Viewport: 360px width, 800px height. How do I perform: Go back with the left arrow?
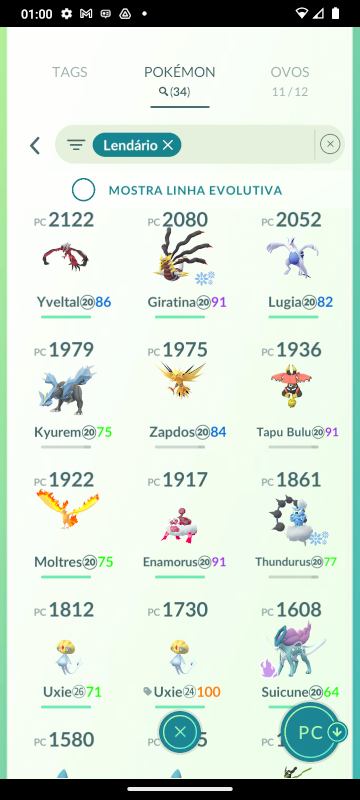pos(35,145)
